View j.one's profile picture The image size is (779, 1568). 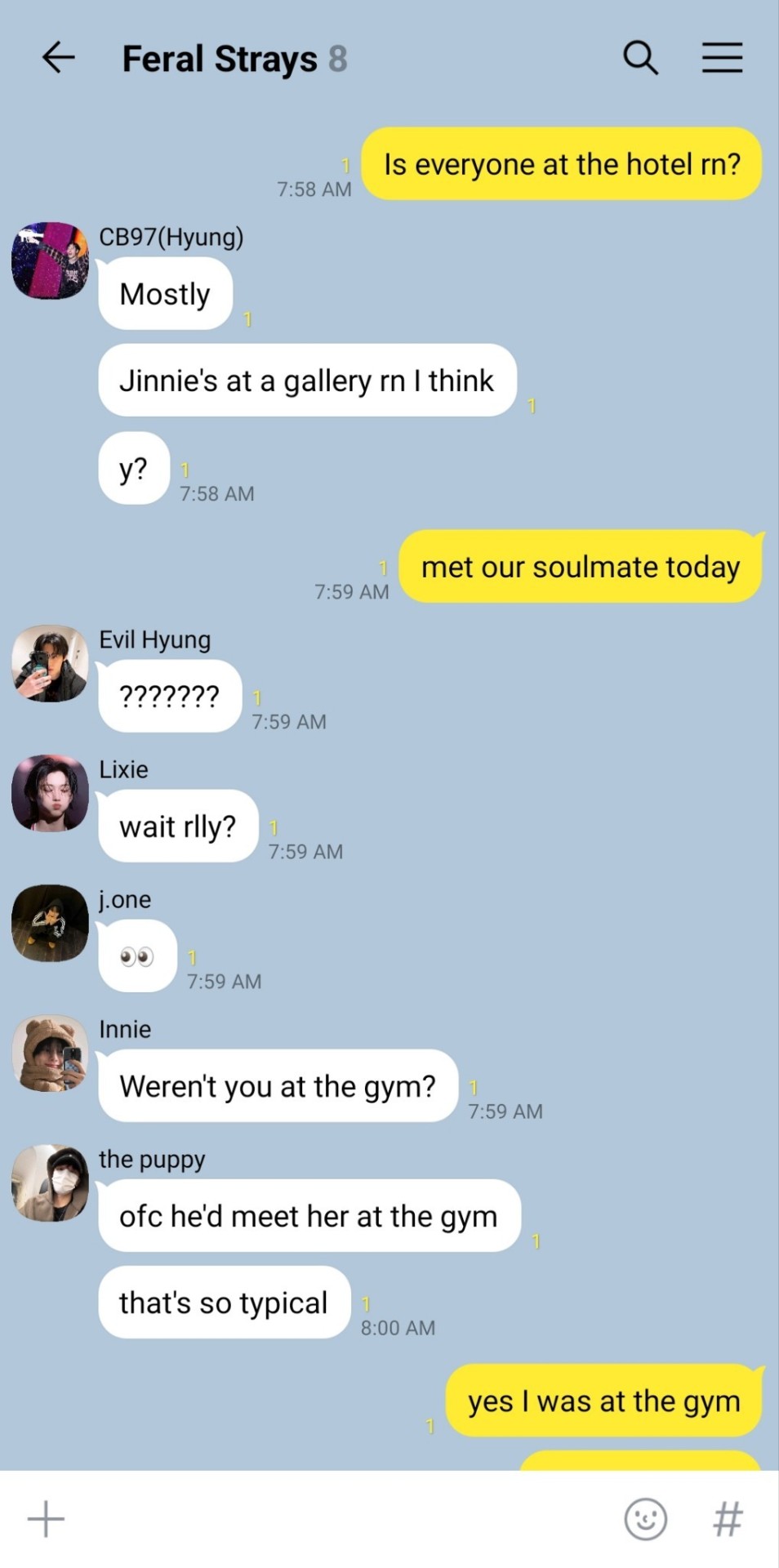point(50,923)
